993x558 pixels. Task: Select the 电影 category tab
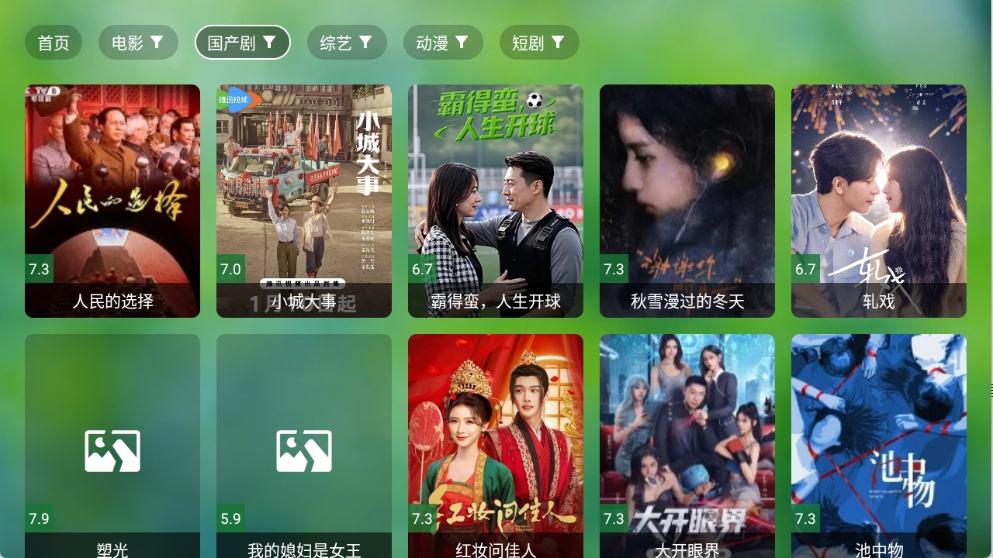click(x=138, y=43)
